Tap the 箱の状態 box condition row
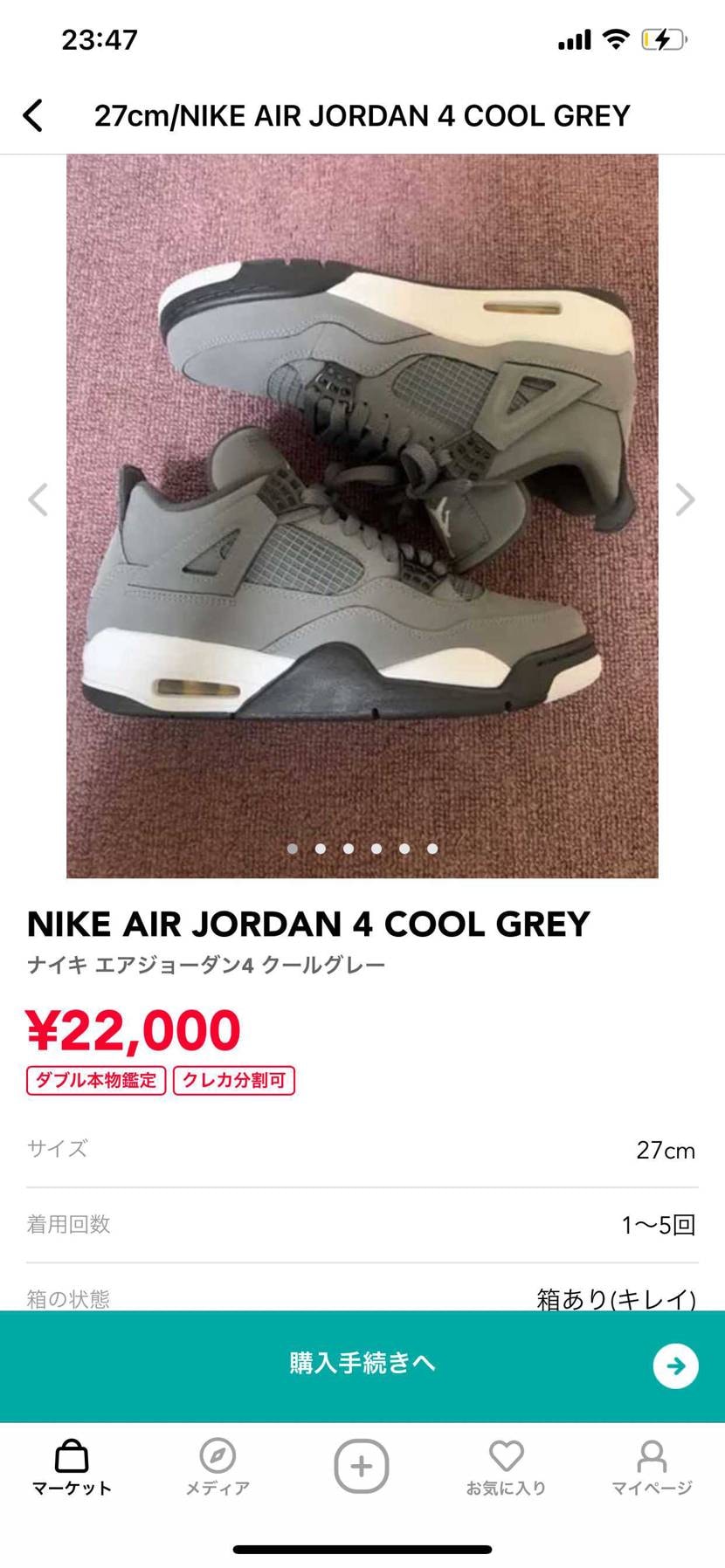Viewport: 725px width, 1568px height. click(362, 1300)
